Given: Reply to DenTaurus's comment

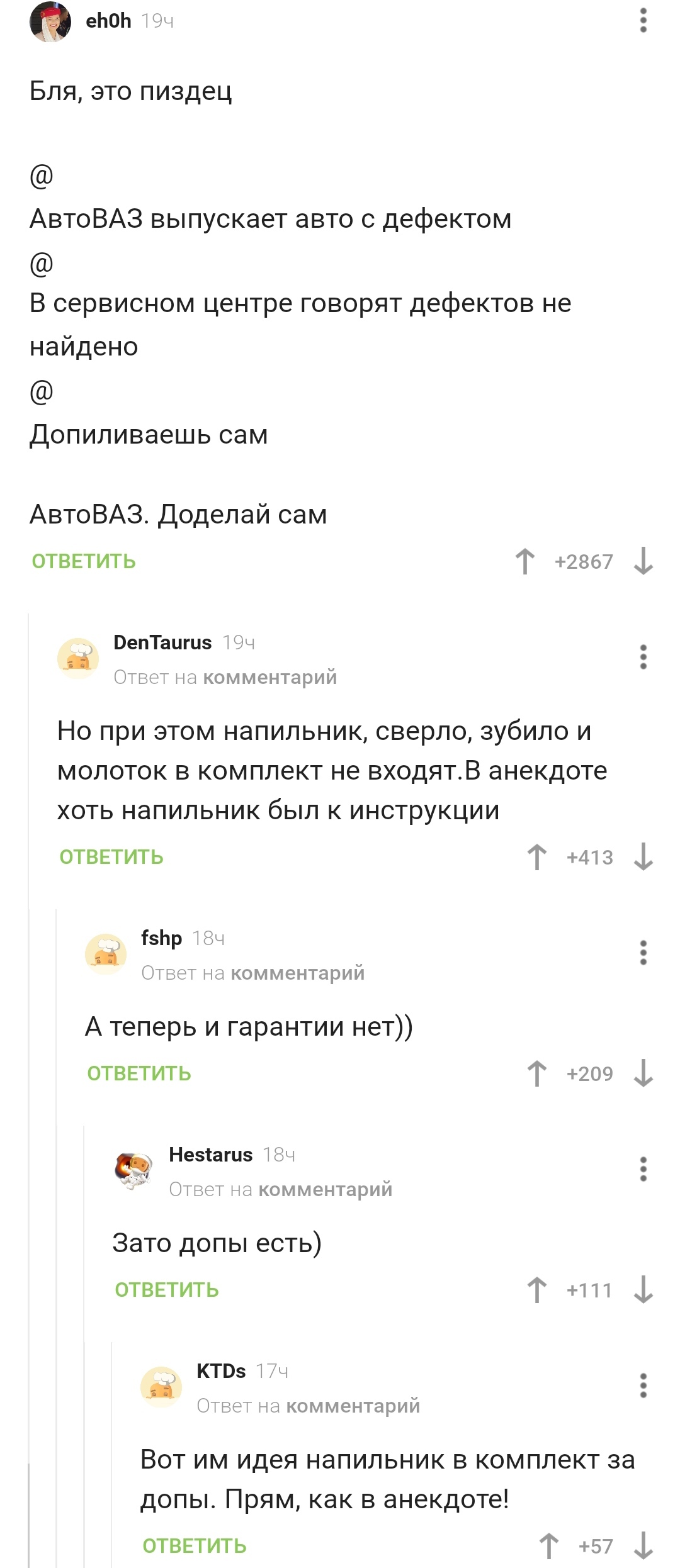Looking at the screenshot, I should [111, 857].
